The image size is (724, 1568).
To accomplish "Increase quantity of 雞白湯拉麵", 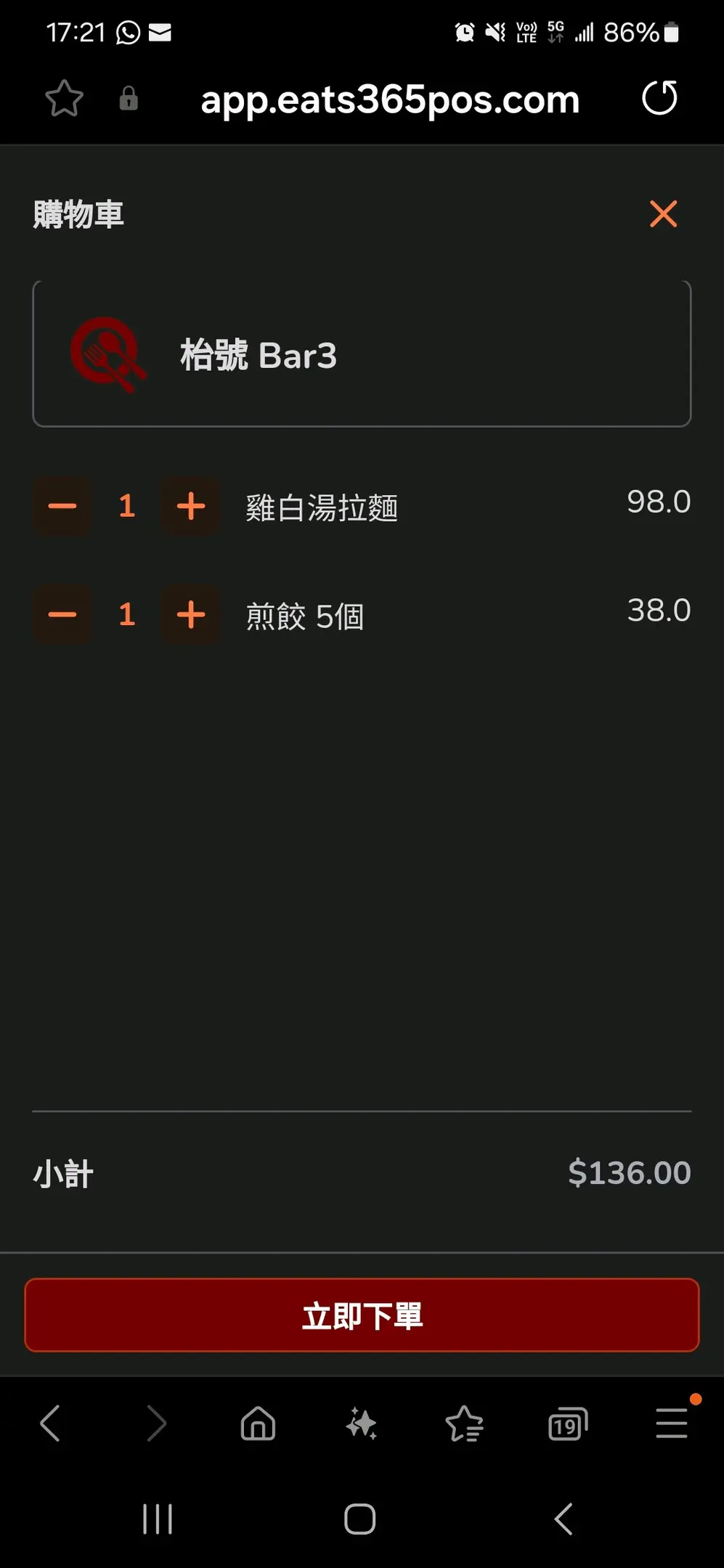I will tap(191, 507).
